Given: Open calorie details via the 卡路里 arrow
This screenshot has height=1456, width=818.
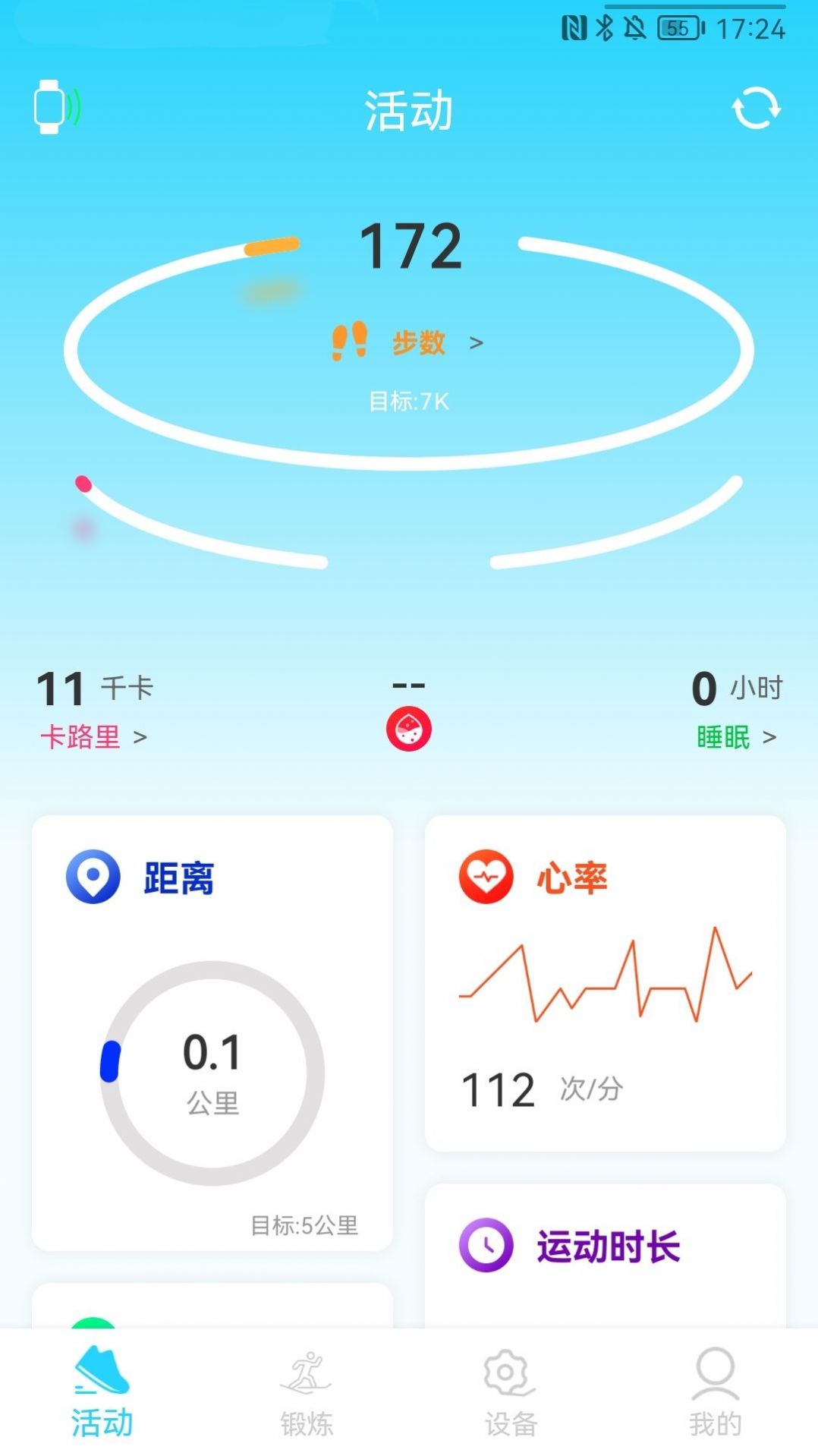Looking at the screenshot, I should [x=139, y=736].
